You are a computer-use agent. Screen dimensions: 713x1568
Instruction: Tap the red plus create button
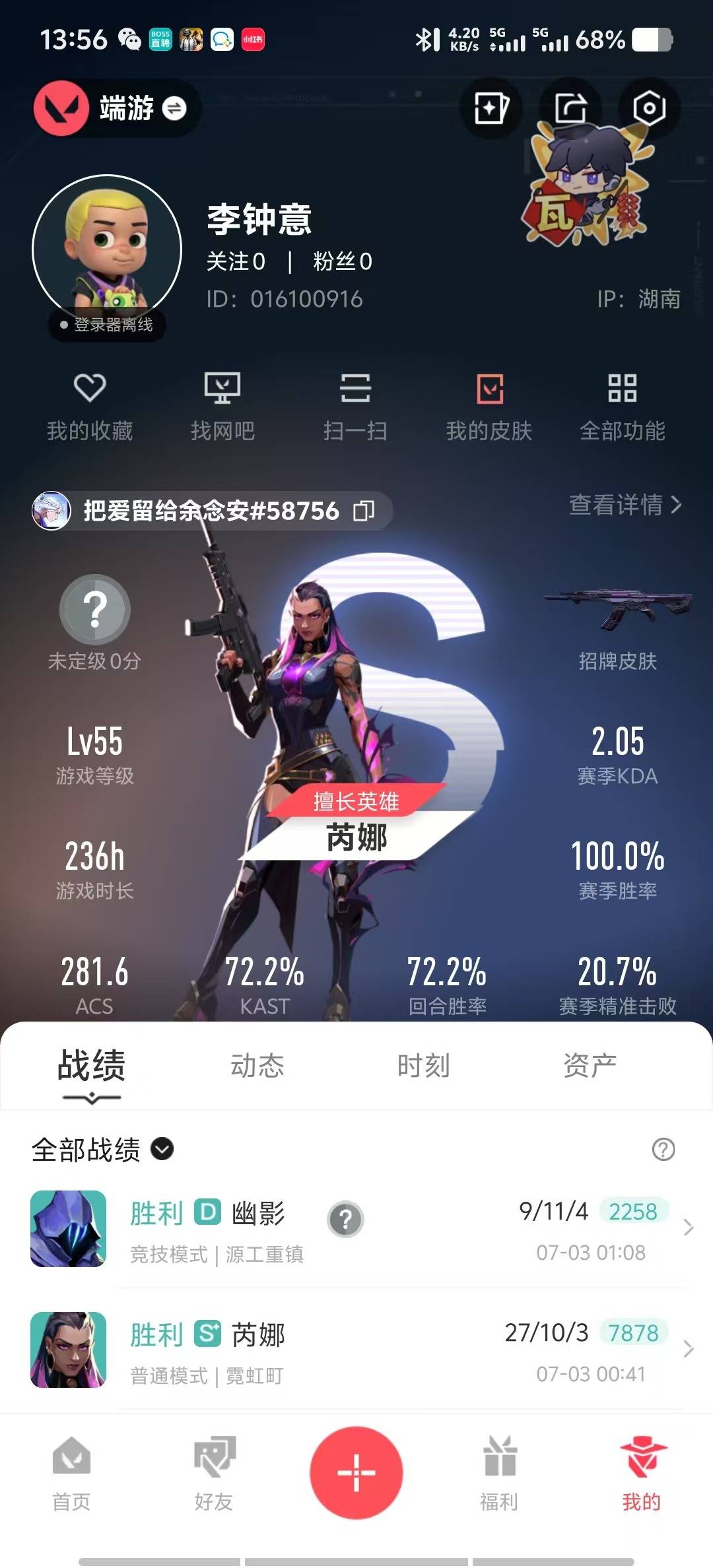[356, 1472]
